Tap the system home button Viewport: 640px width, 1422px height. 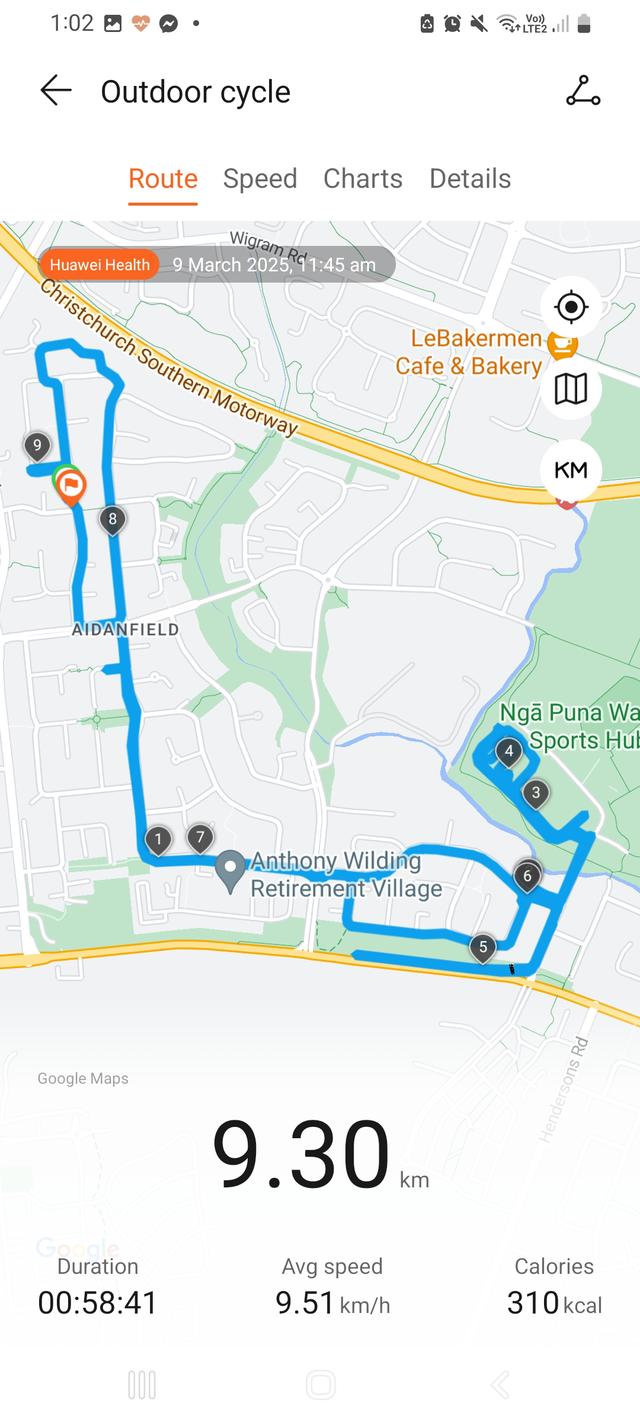tap(320, 1385)
